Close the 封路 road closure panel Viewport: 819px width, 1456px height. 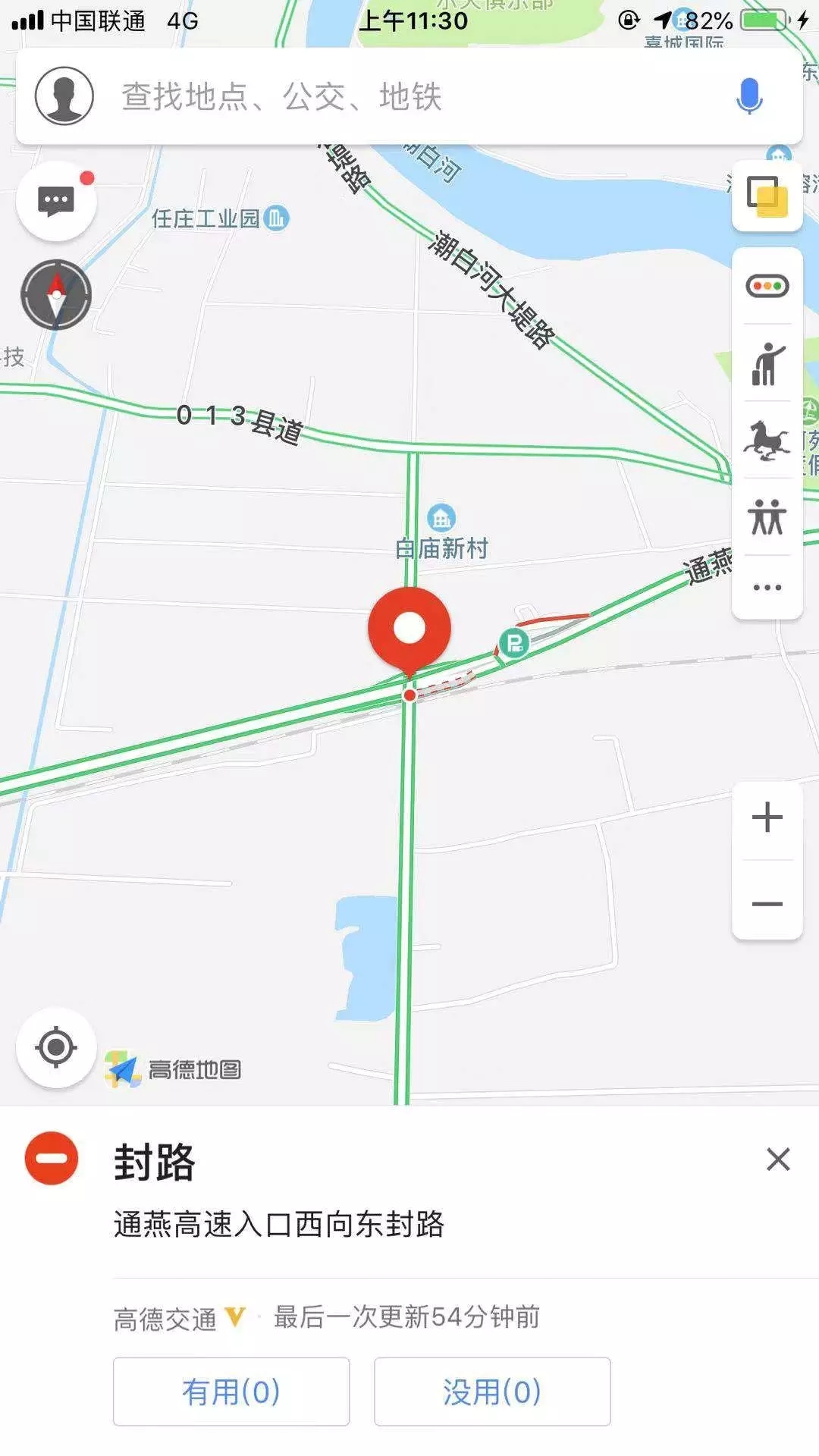(x=778, y=1159)
